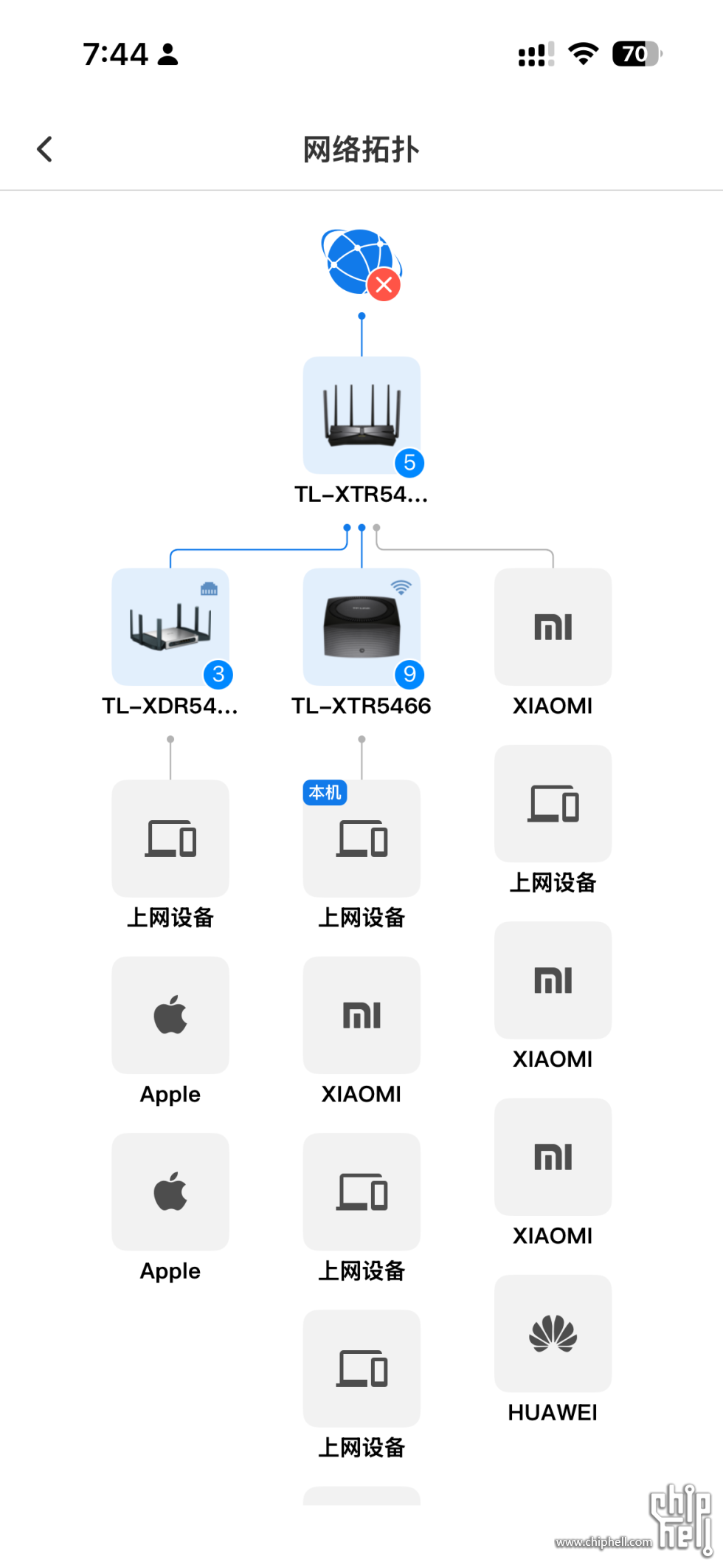Tap the internet globe with error badge

click(361, 262)
